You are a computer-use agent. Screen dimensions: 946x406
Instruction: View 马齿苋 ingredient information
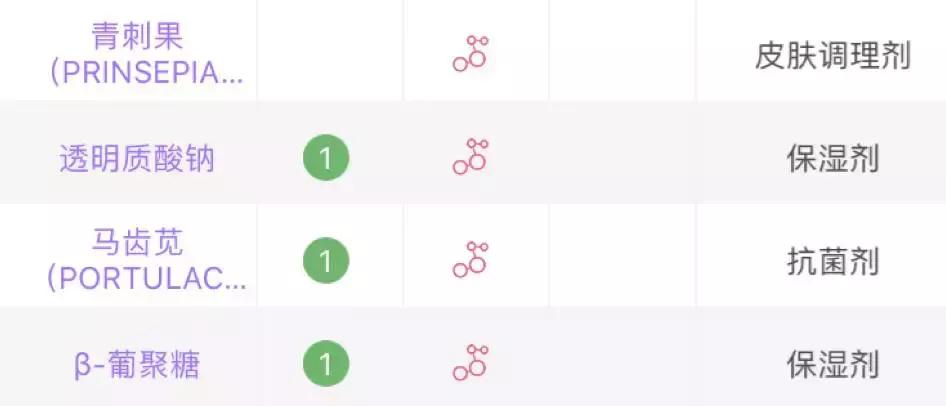pyautogui.click(x=138, y=260)
